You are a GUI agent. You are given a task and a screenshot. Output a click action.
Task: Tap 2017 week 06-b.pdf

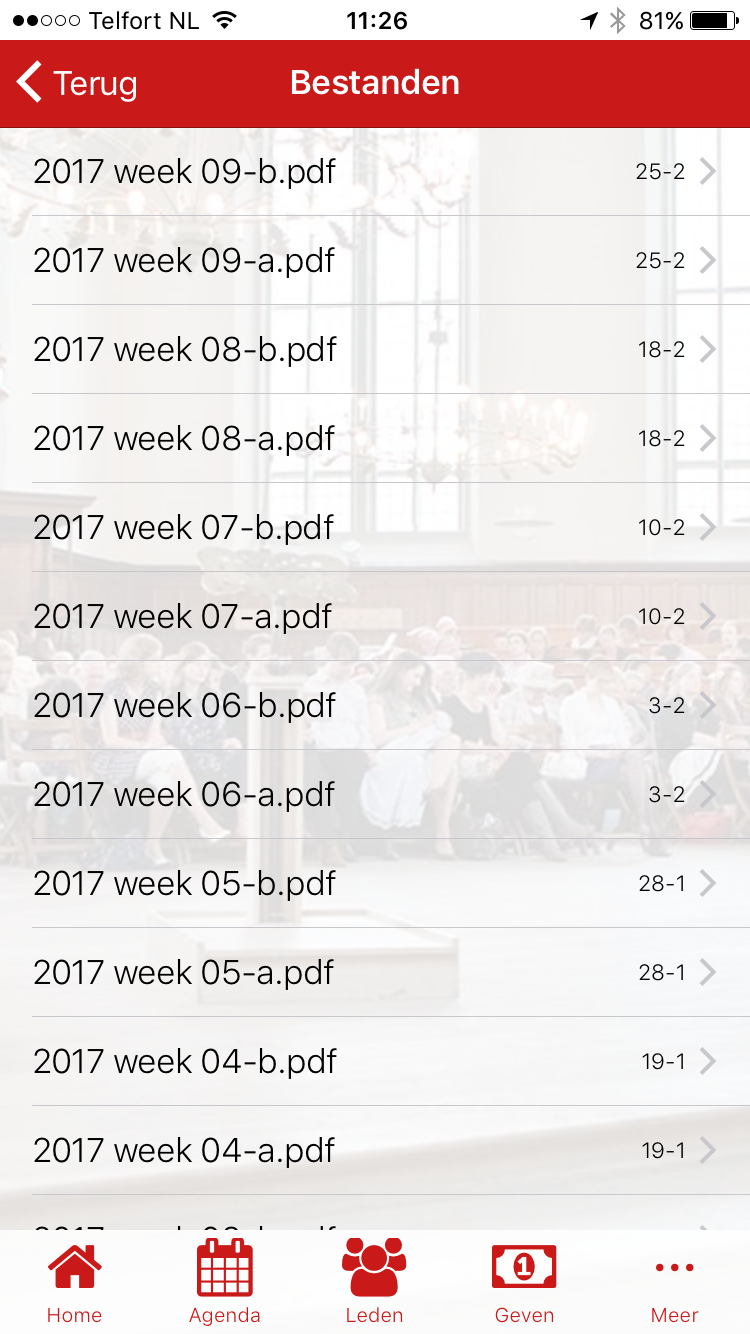[x=375, y=706]
